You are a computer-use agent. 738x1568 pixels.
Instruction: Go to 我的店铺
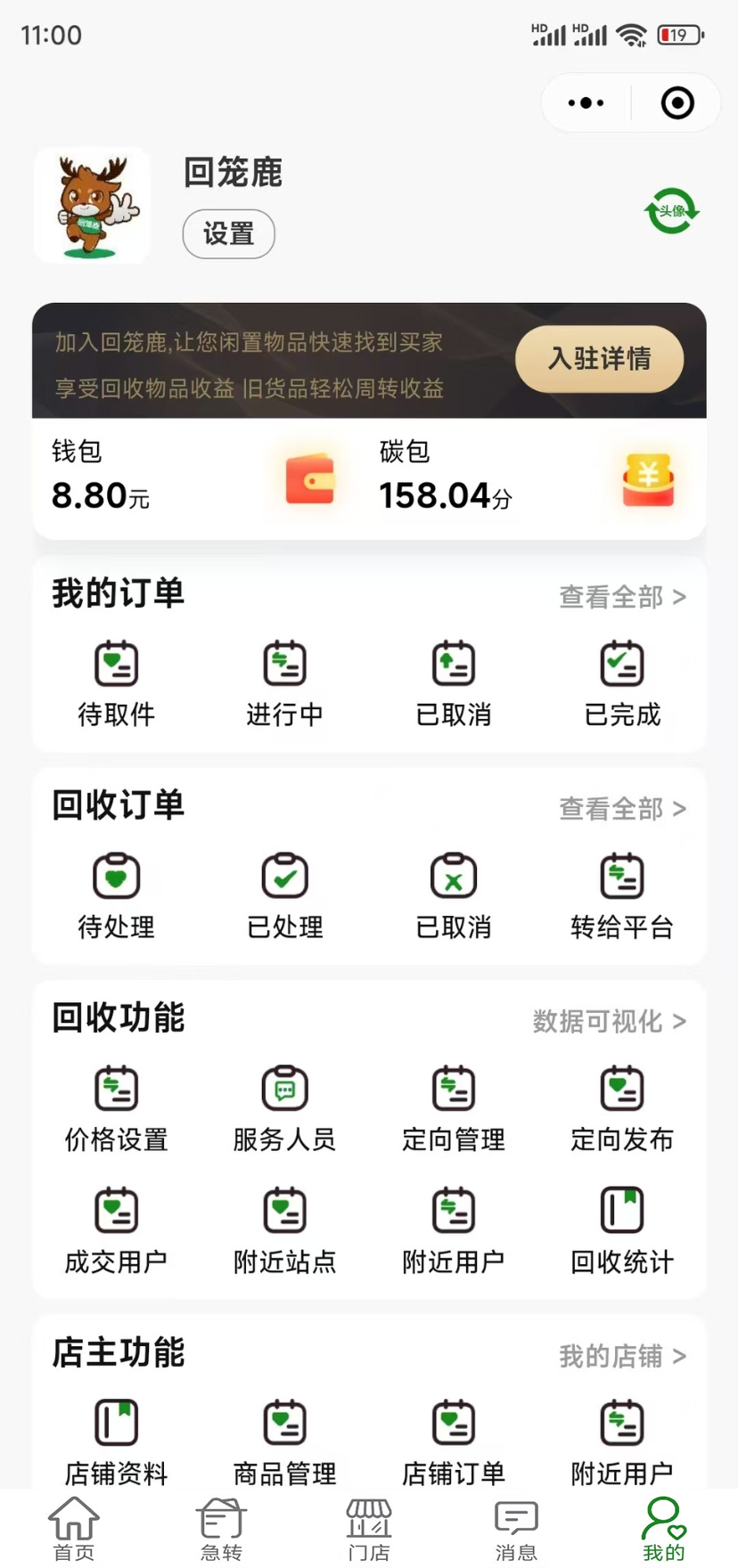point(621,1356)
